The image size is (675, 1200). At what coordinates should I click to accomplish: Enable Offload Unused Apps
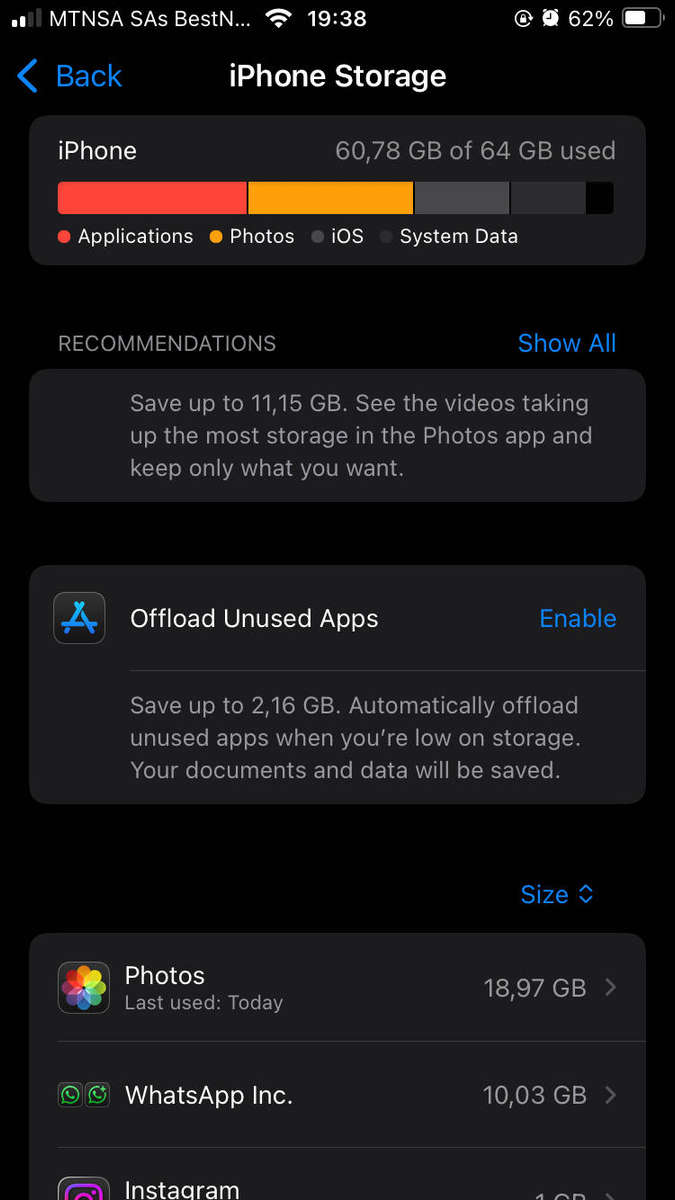click(x=577, y=618)
